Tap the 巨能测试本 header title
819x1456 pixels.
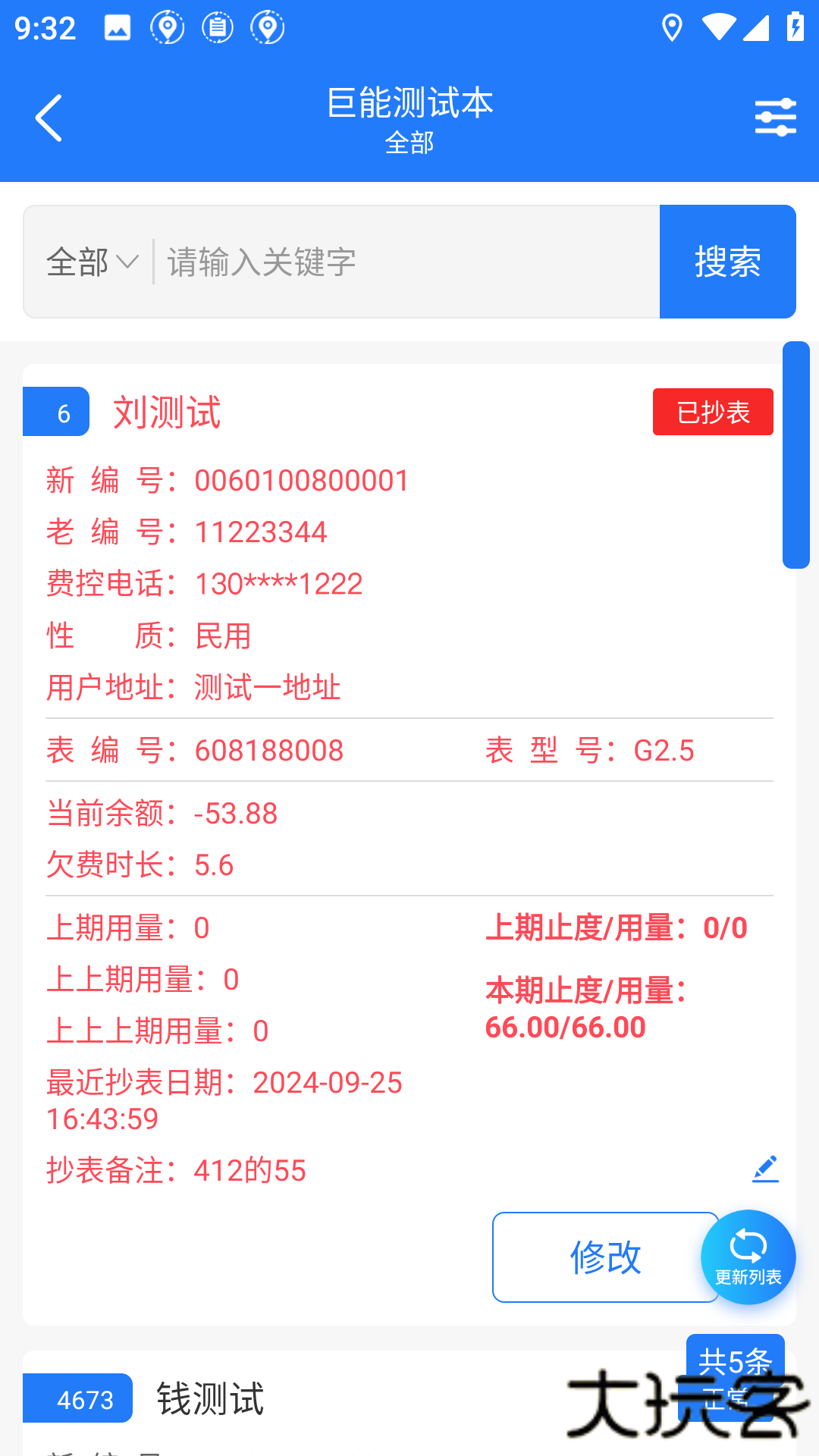[x=409, y=103]
